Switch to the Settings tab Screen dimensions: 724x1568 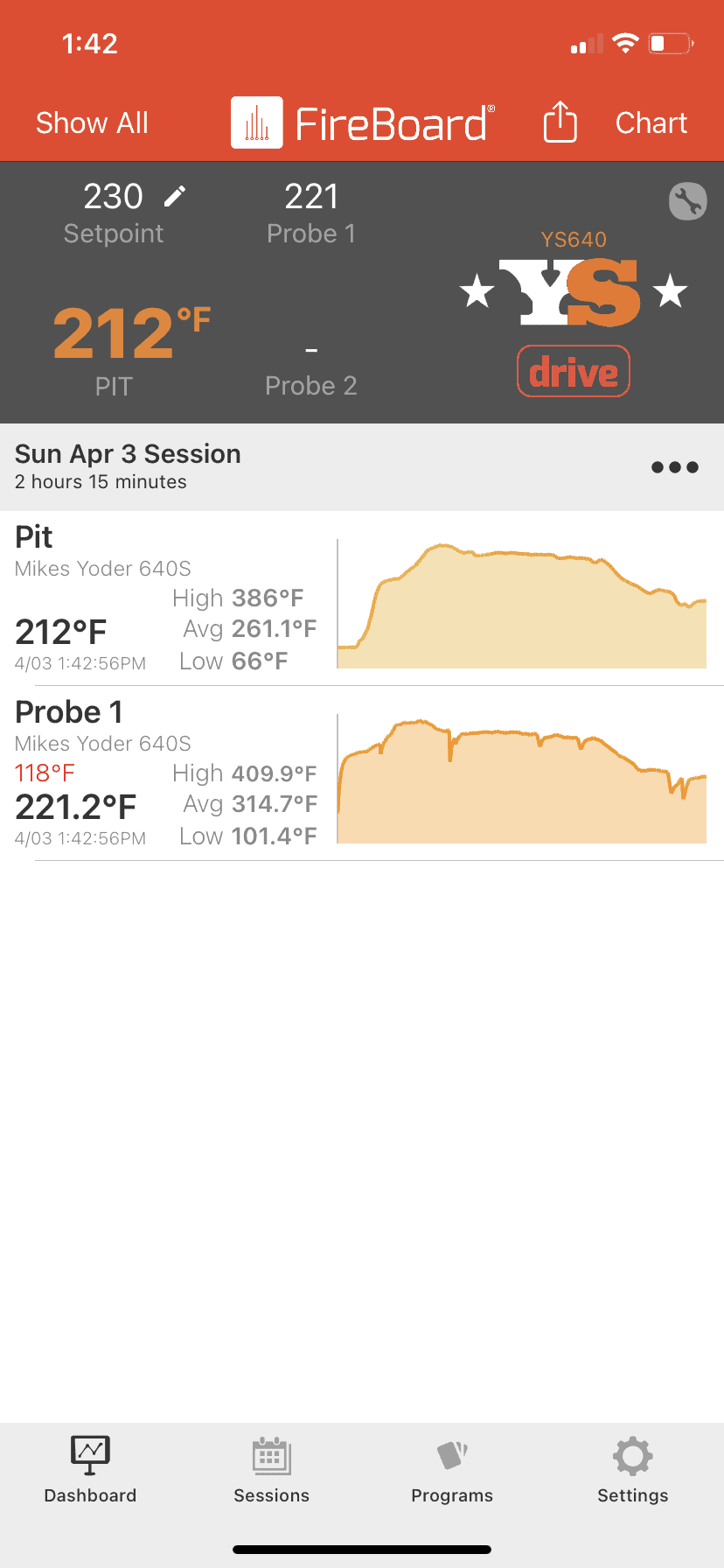pyautogui.click(x=632, y=1469)
